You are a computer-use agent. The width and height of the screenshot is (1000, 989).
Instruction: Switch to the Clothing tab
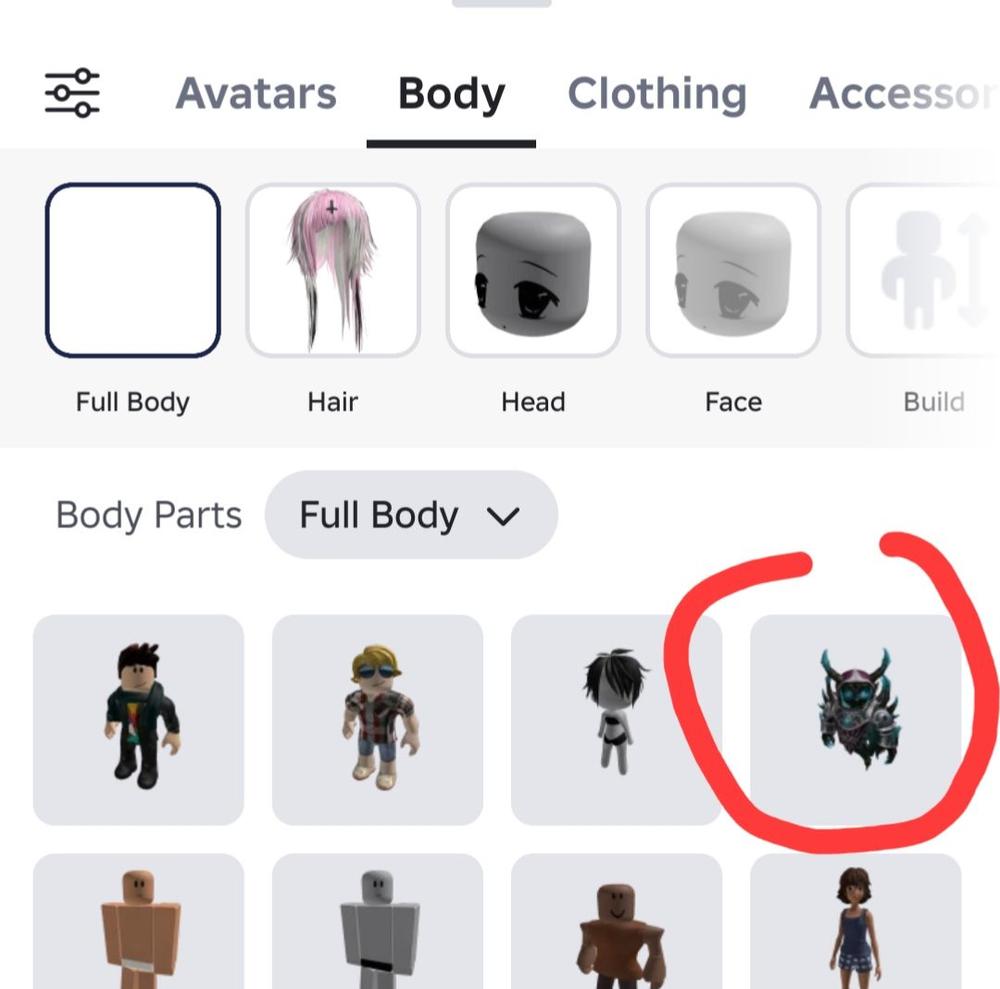pos(657,94)
